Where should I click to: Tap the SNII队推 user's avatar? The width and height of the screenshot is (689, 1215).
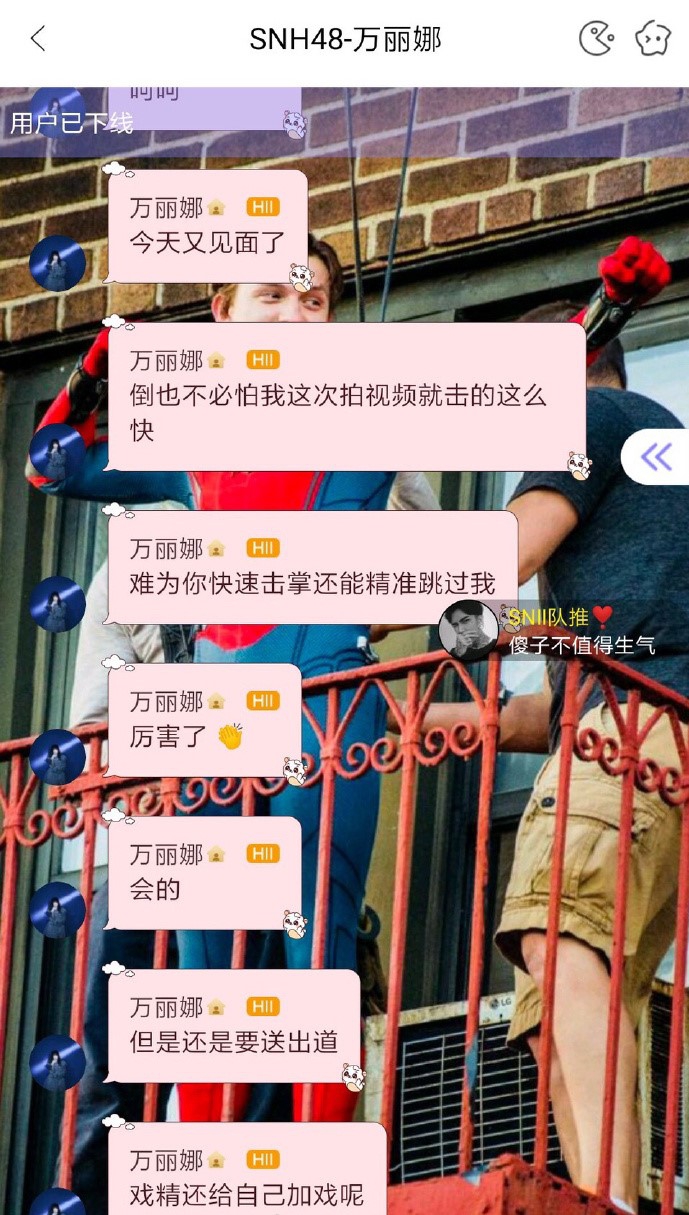(468, 631)
